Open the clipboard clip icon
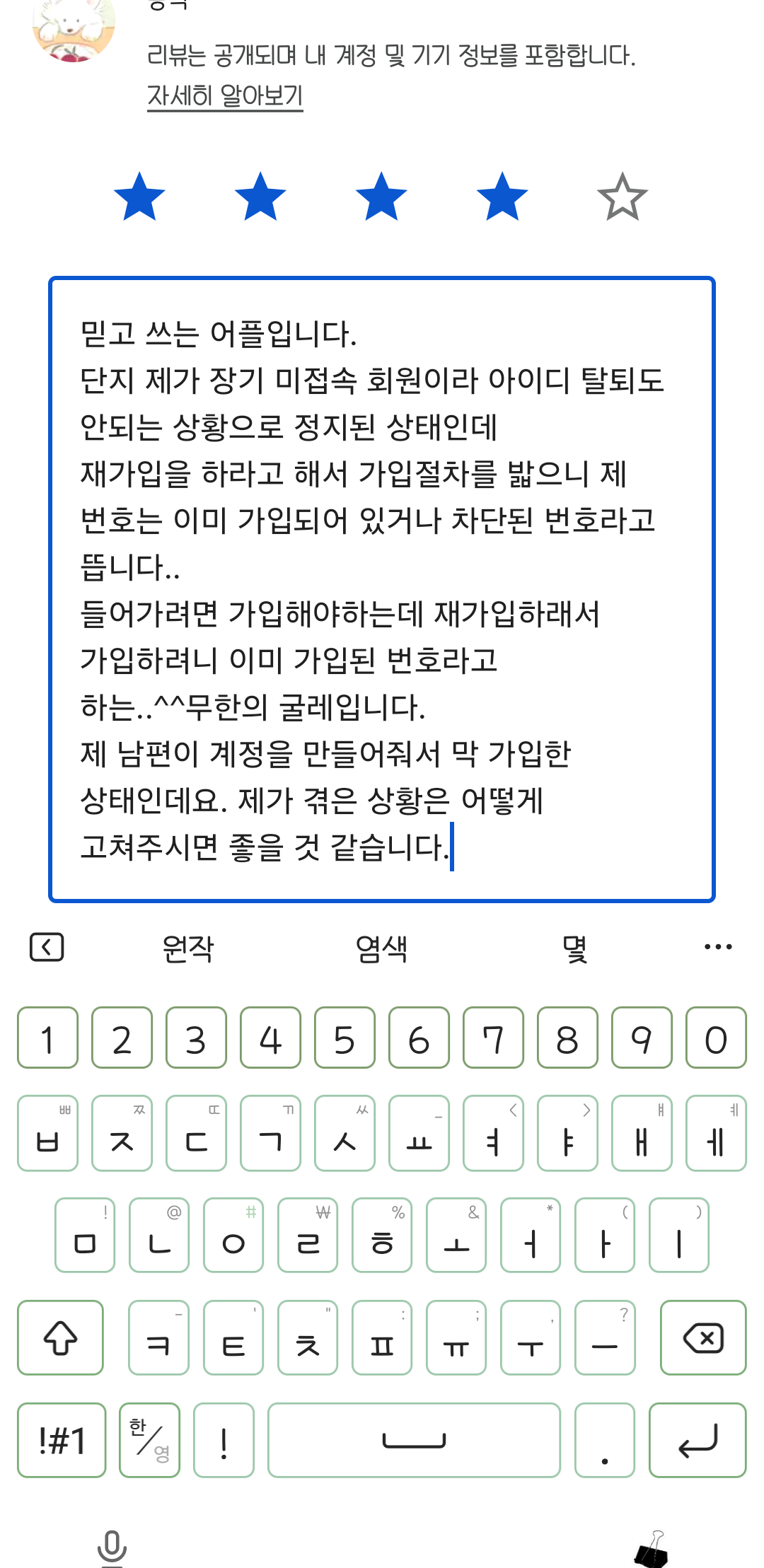The height and width of the screenshot is (1568, 764). pos(652,1549)
